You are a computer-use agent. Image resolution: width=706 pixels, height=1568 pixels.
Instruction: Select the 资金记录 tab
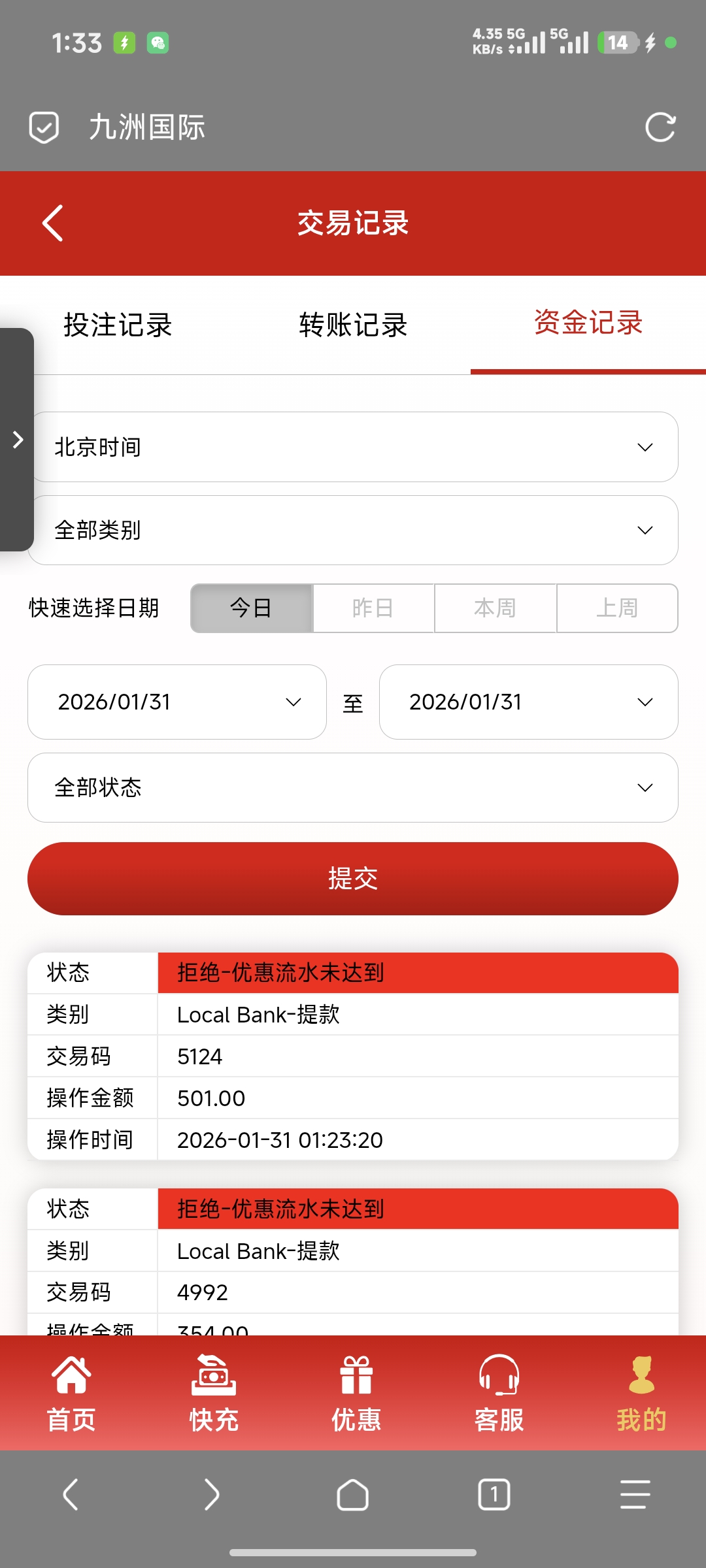point(588,323)
